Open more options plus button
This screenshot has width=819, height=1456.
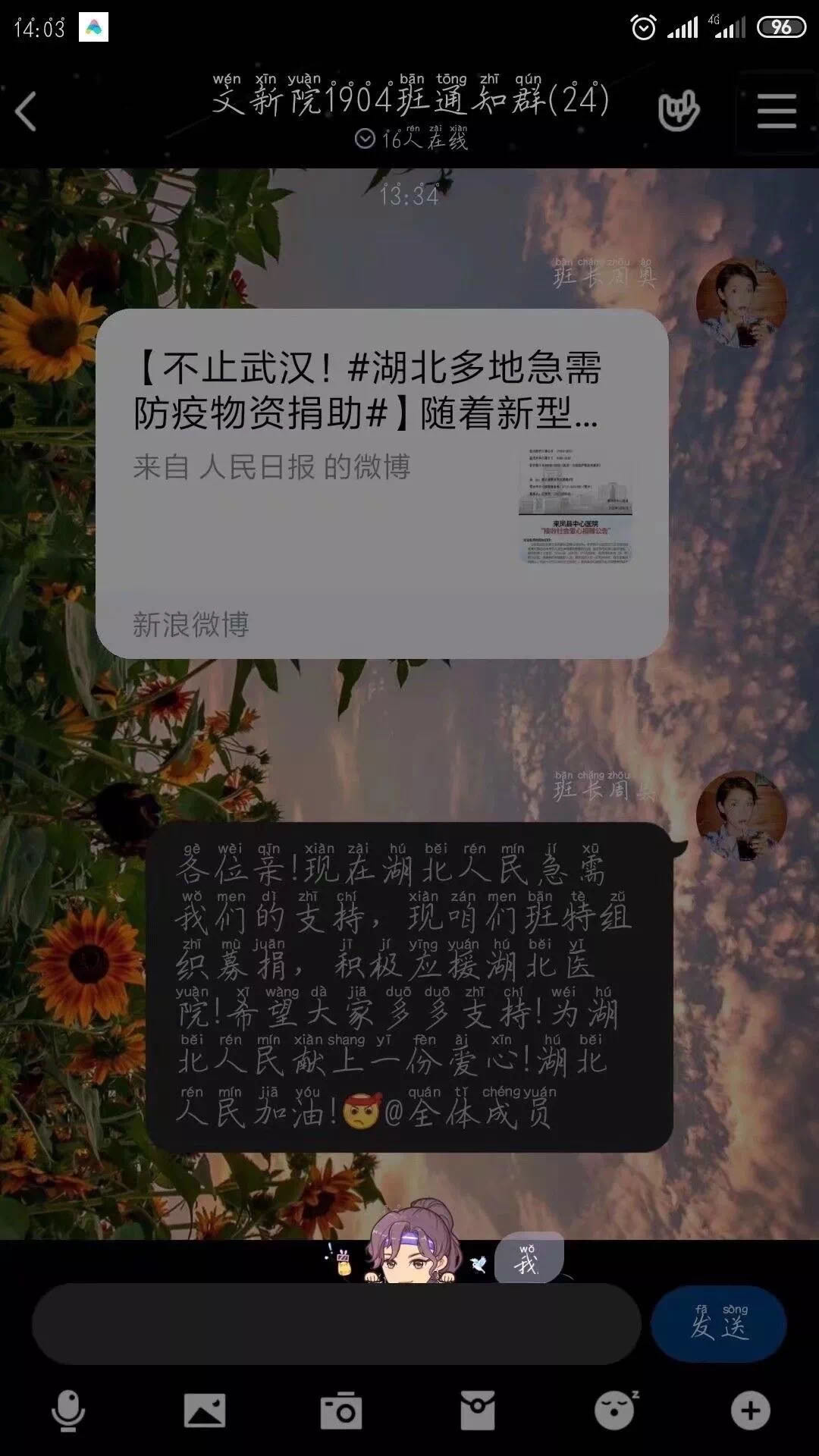click(x=750, y=1410)
